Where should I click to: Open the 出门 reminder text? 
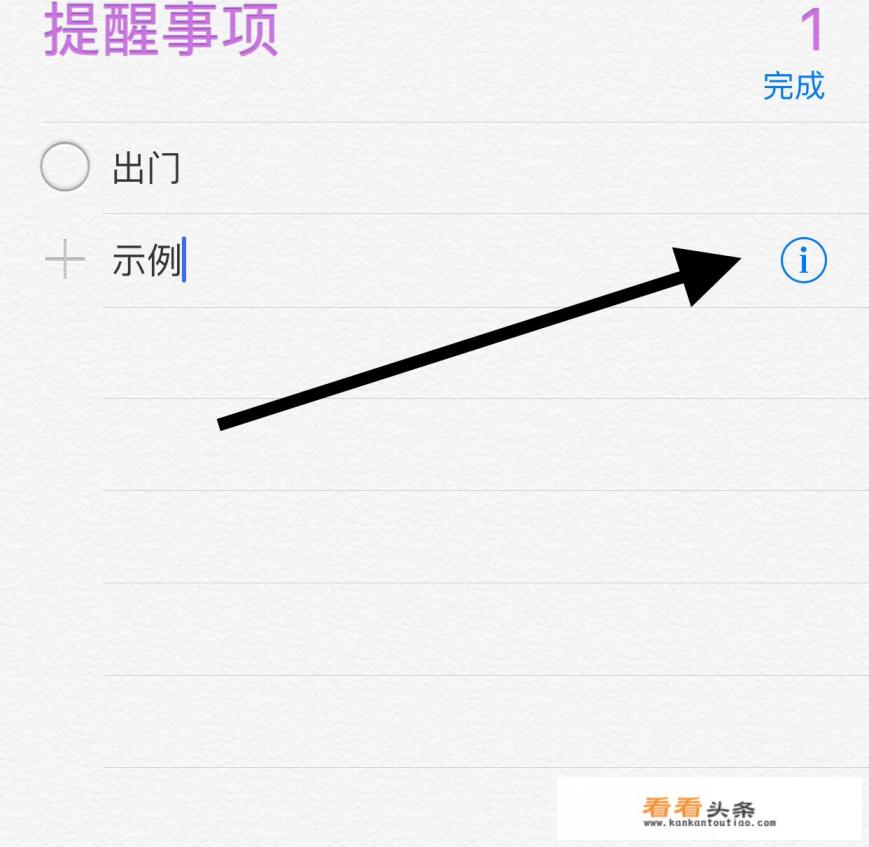coord(147,168)
